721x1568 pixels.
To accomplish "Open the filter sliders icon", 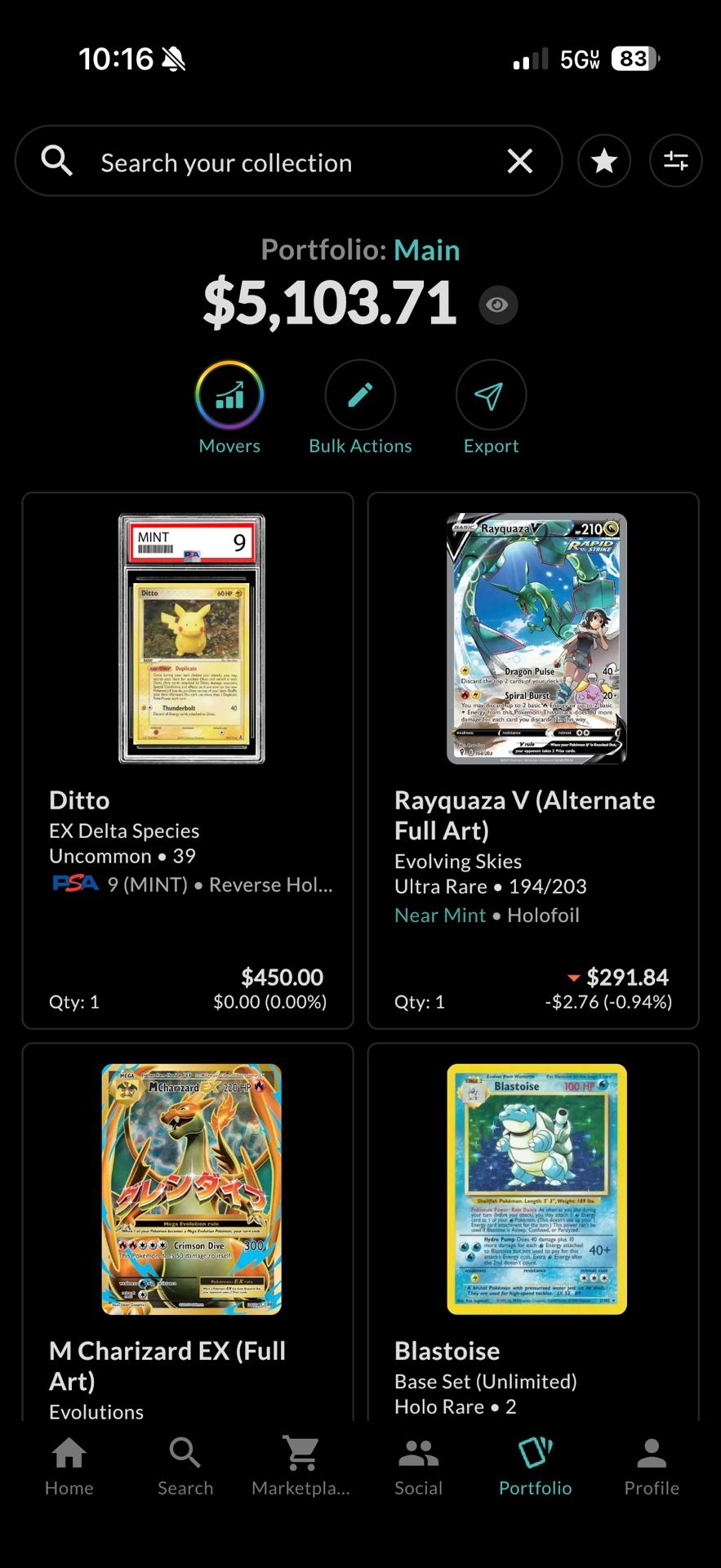I will tap(675, 161).
